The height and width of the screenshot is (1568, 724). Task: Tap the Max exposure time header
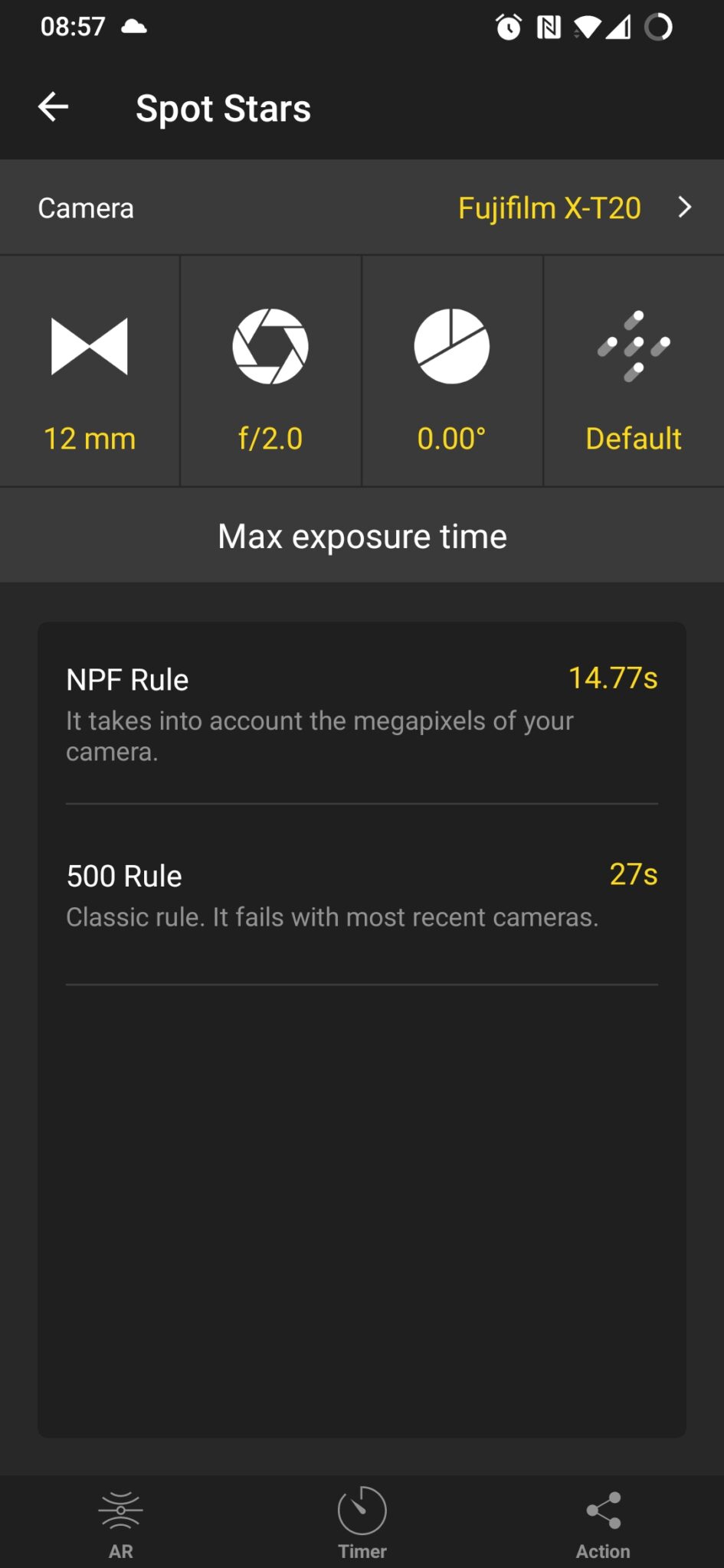click(362, 536)
